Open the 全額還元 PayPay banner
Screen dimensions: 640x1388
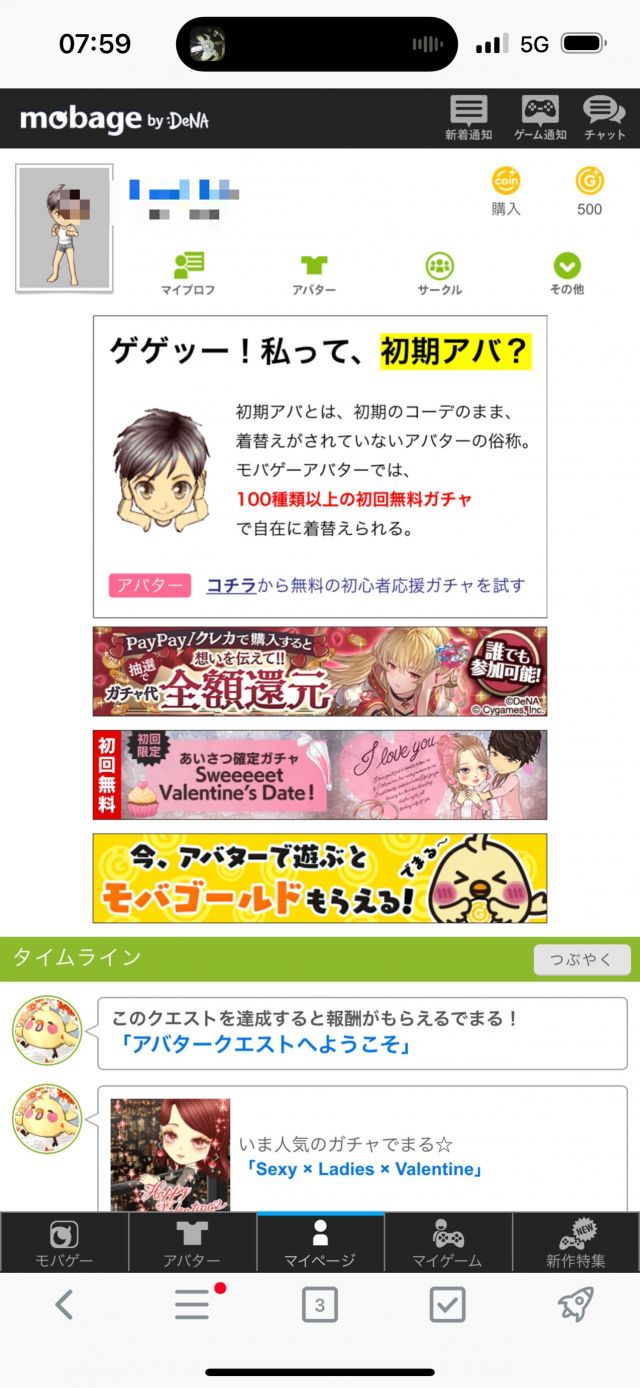(320, 672)
